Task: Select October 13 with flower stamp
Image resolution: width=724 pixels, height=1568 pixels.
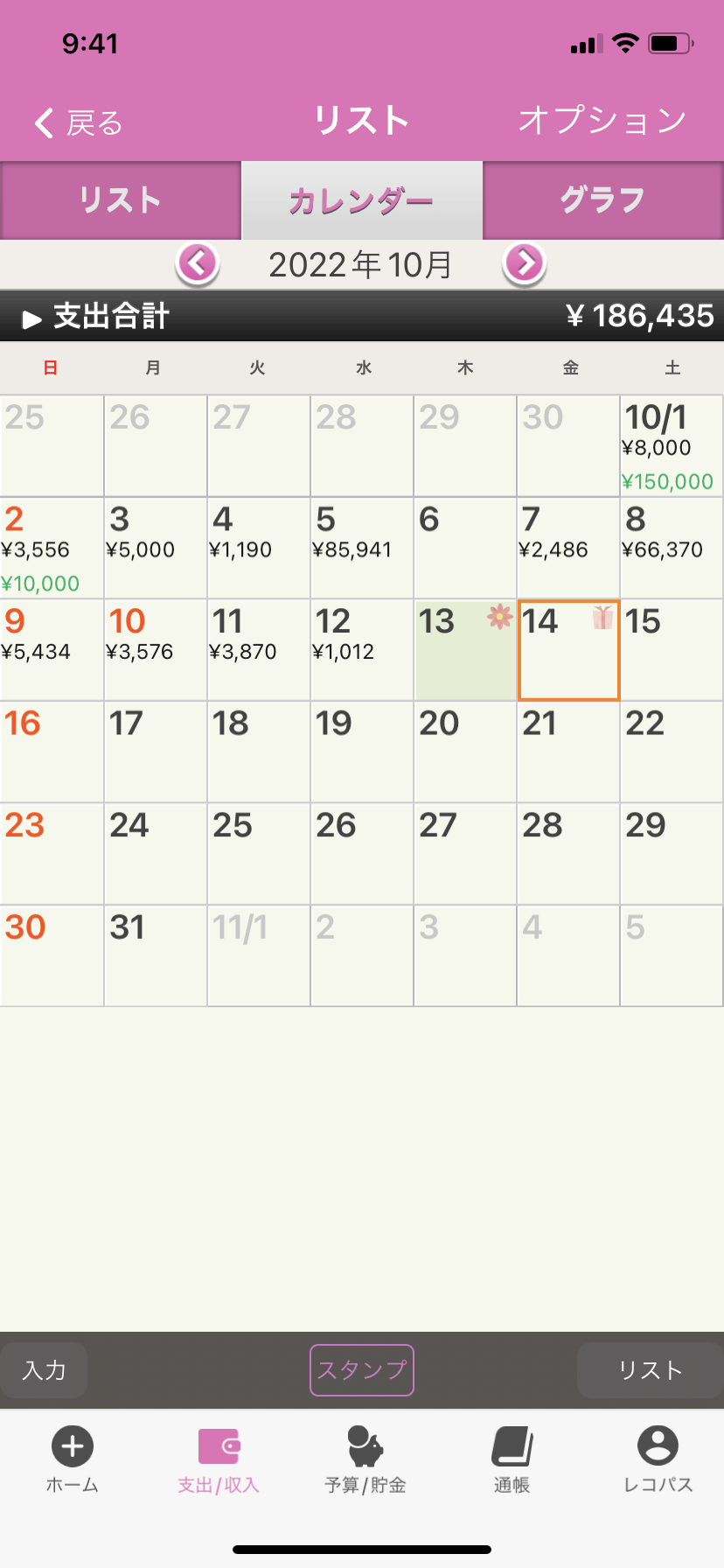Action: 464,649
